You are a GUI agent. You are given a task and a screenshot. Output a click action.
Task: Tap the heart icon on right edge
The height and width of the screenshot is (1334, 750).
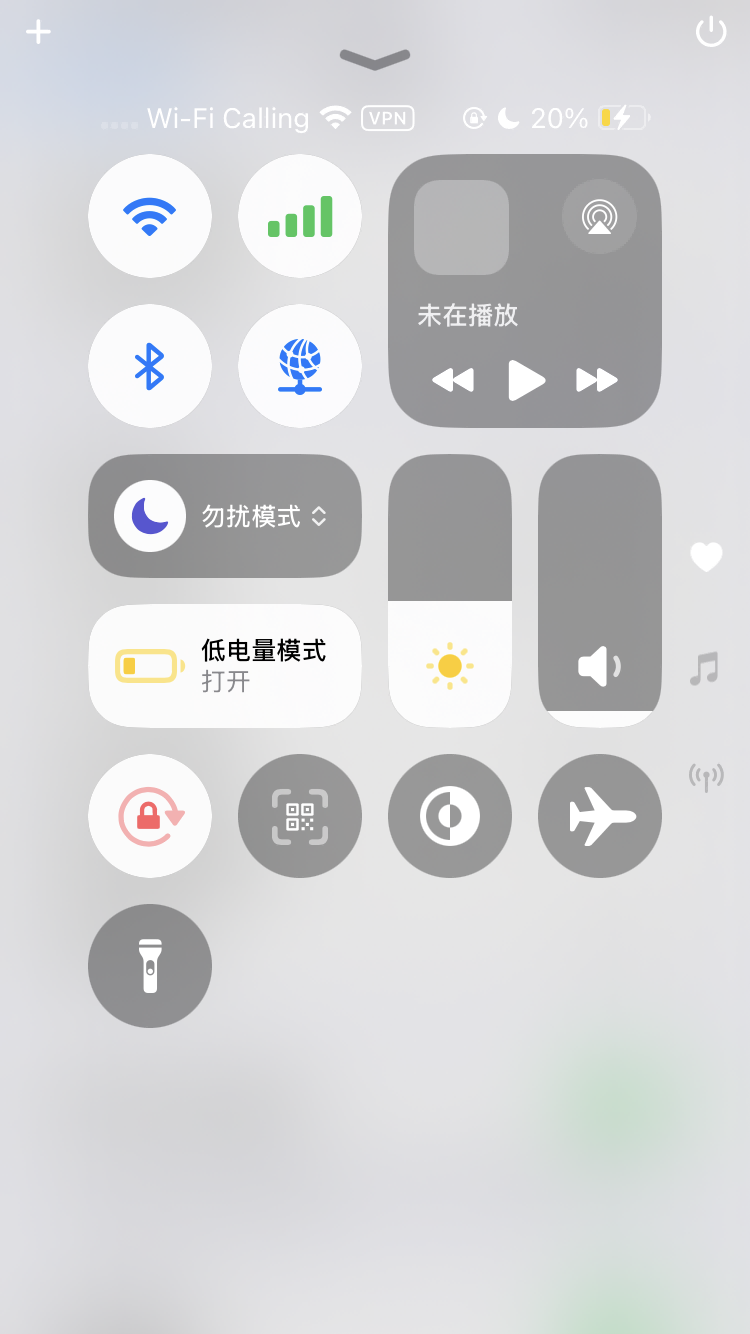click(706, 557)
